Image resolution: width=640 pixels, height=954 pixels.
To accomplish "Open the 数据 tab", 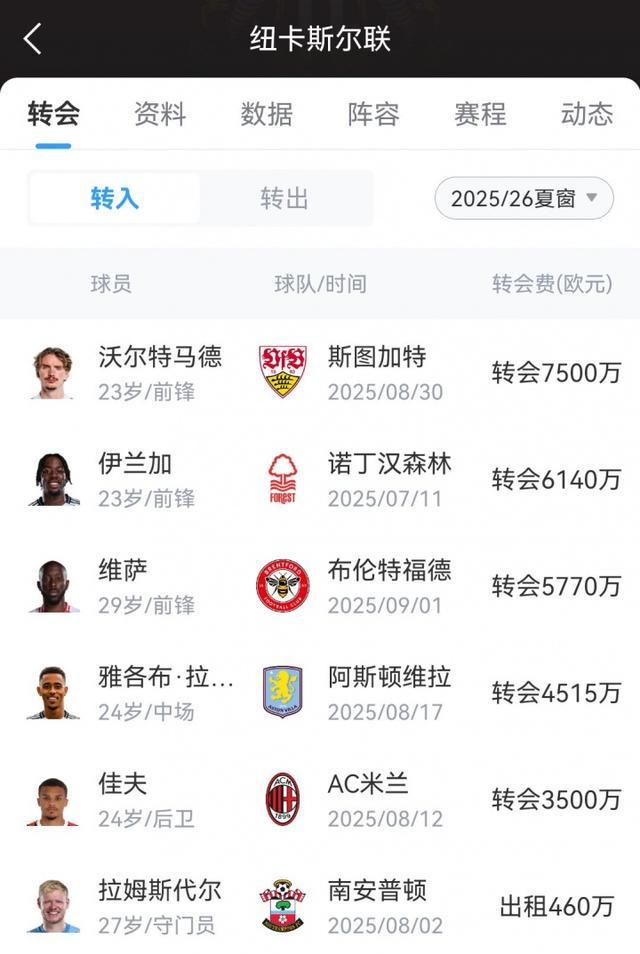I will pos(267,114).
